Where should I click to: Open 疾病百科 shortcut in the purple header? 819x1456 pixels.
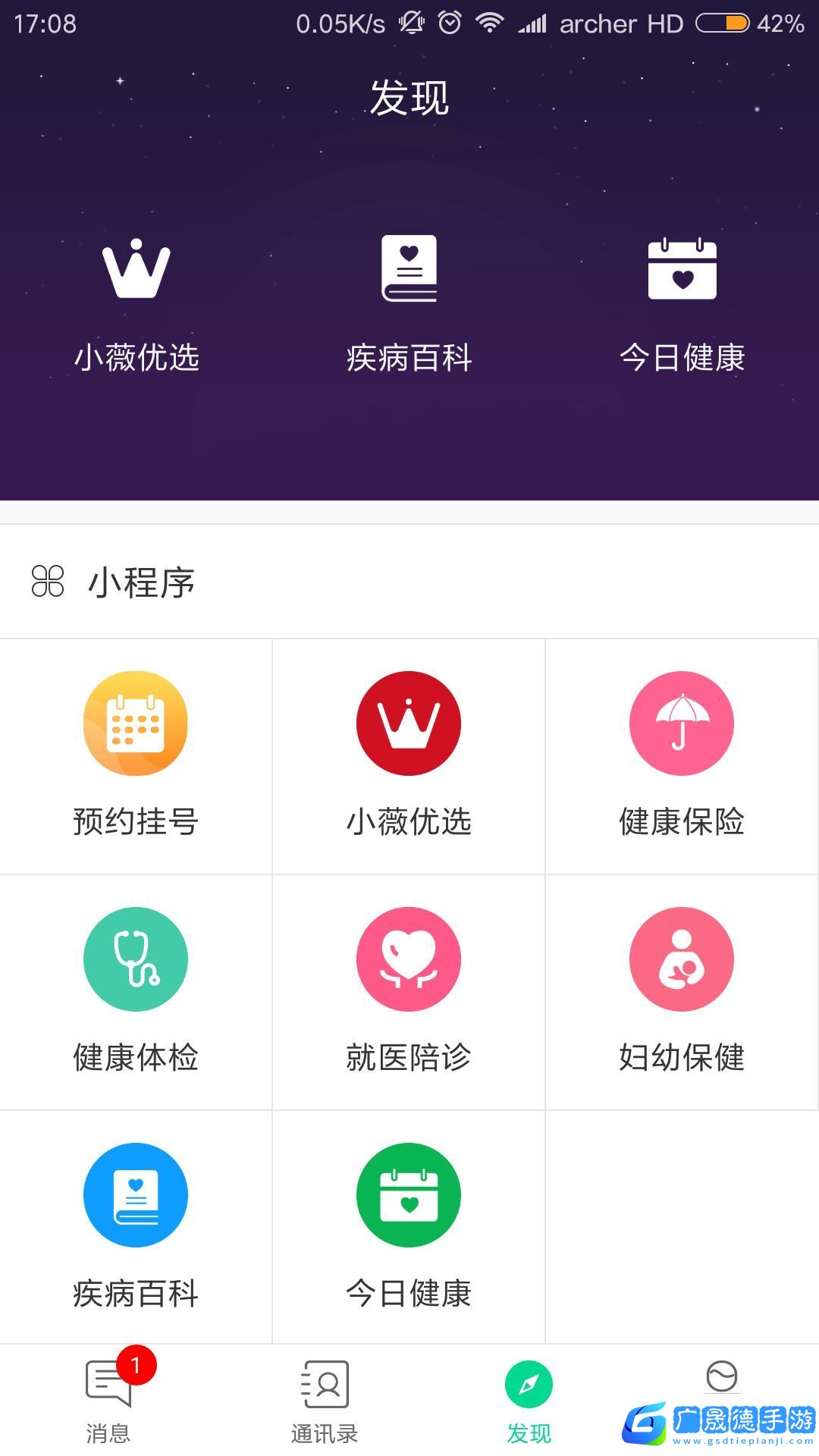(x=409, y=303)
